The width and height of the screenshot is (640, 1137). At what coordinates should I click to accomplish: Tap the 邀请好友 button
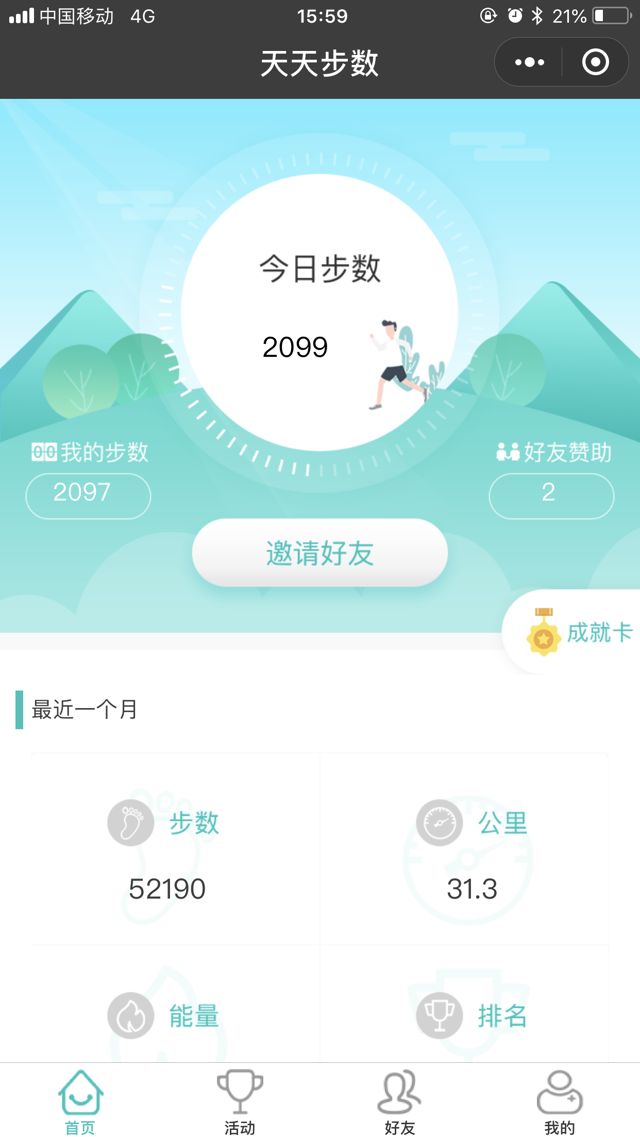point(320,553)
